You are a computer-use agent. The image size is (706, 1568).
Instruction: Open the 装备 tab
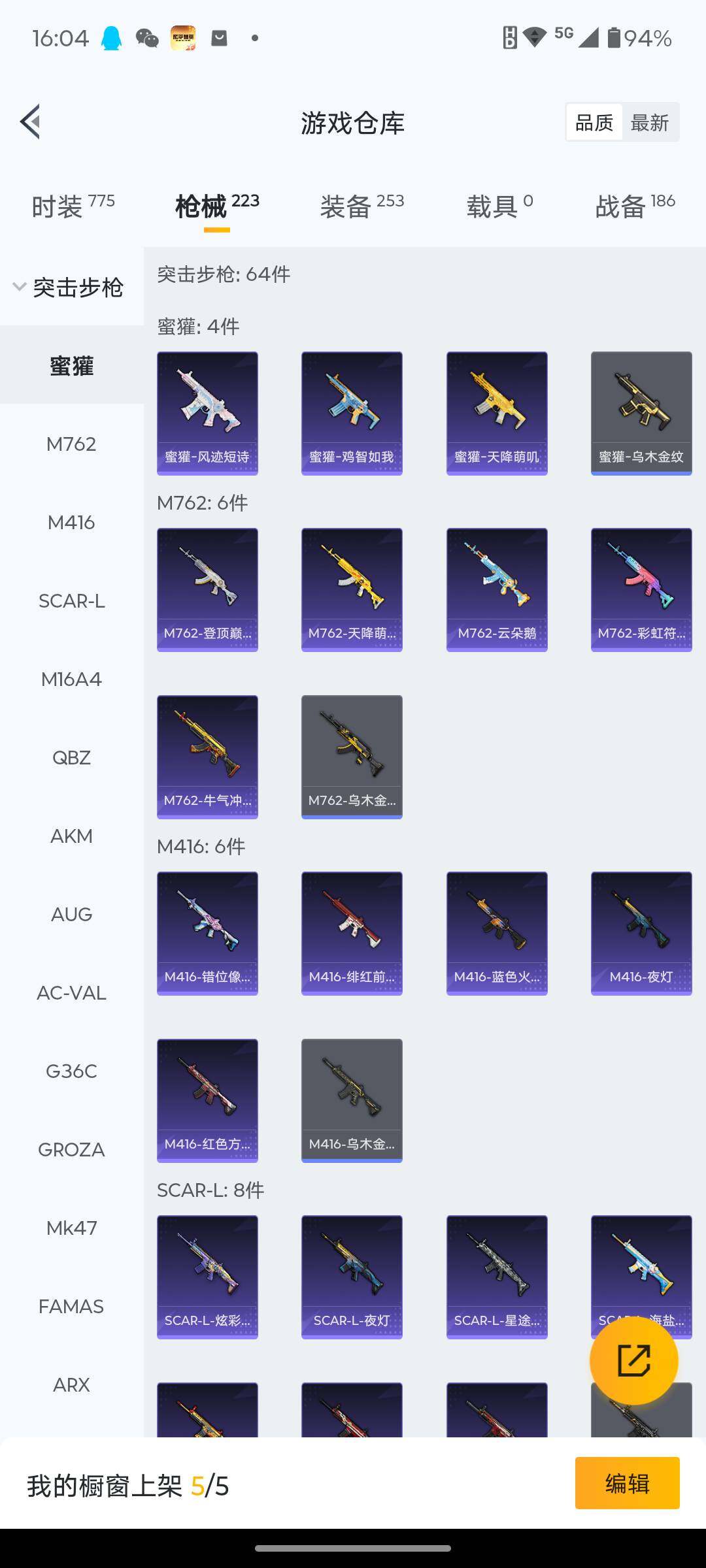point(361,206)
